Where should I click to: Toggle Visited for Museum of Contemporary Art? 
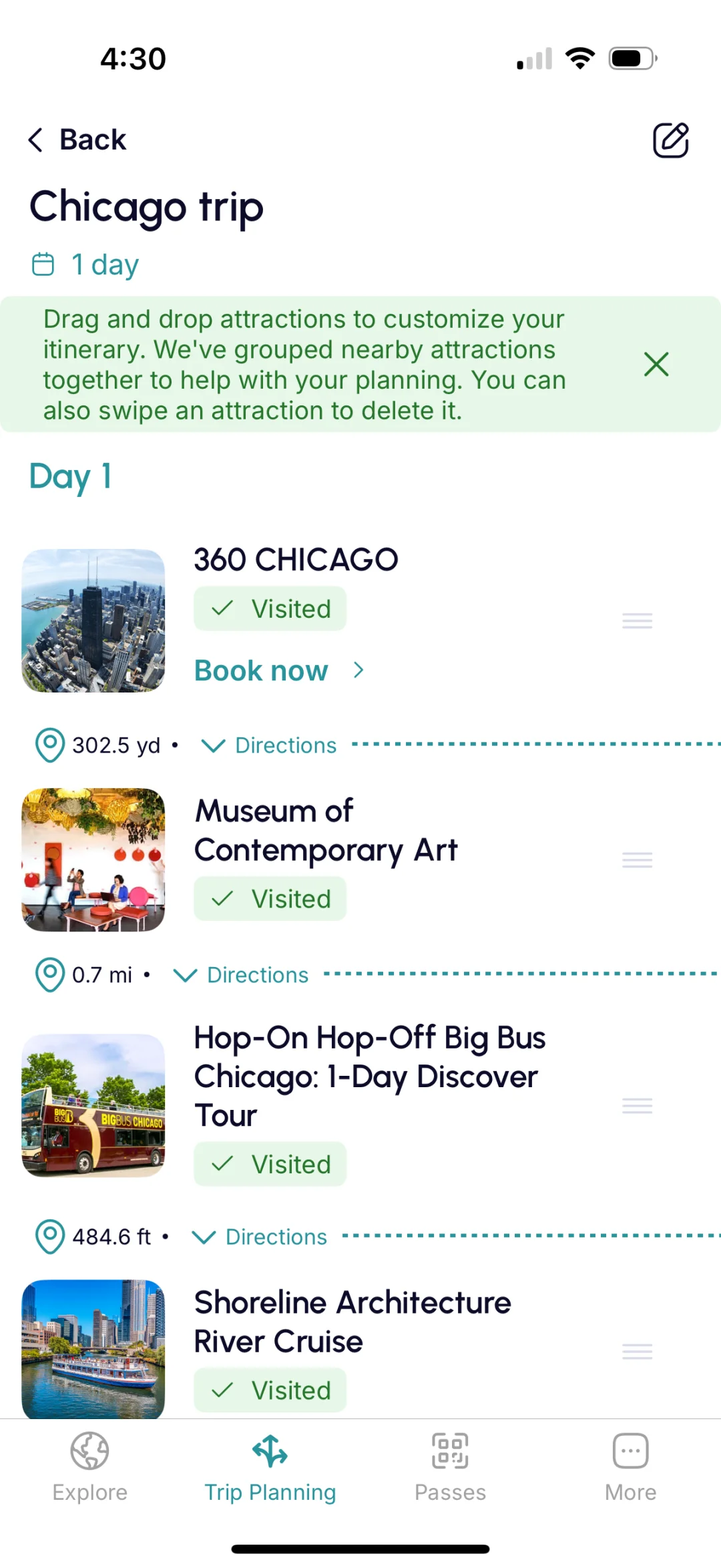[x=270, y=899]
